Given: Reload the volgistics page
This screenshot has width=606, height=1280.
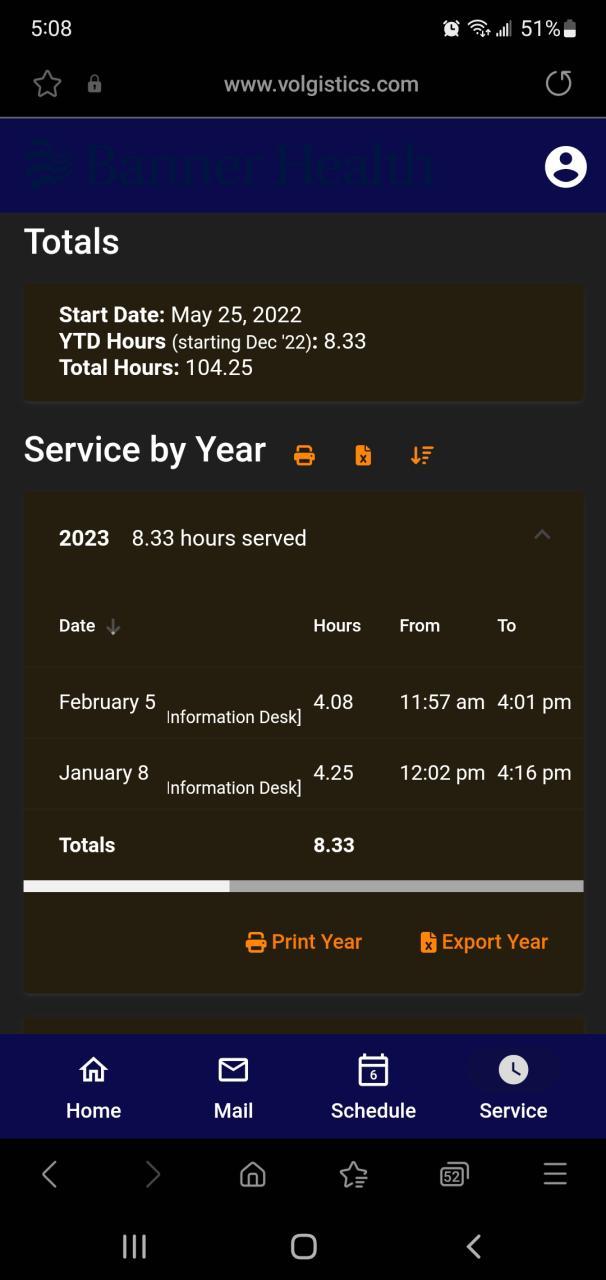Looking at the screenshot, I should (x=558, y=84).
